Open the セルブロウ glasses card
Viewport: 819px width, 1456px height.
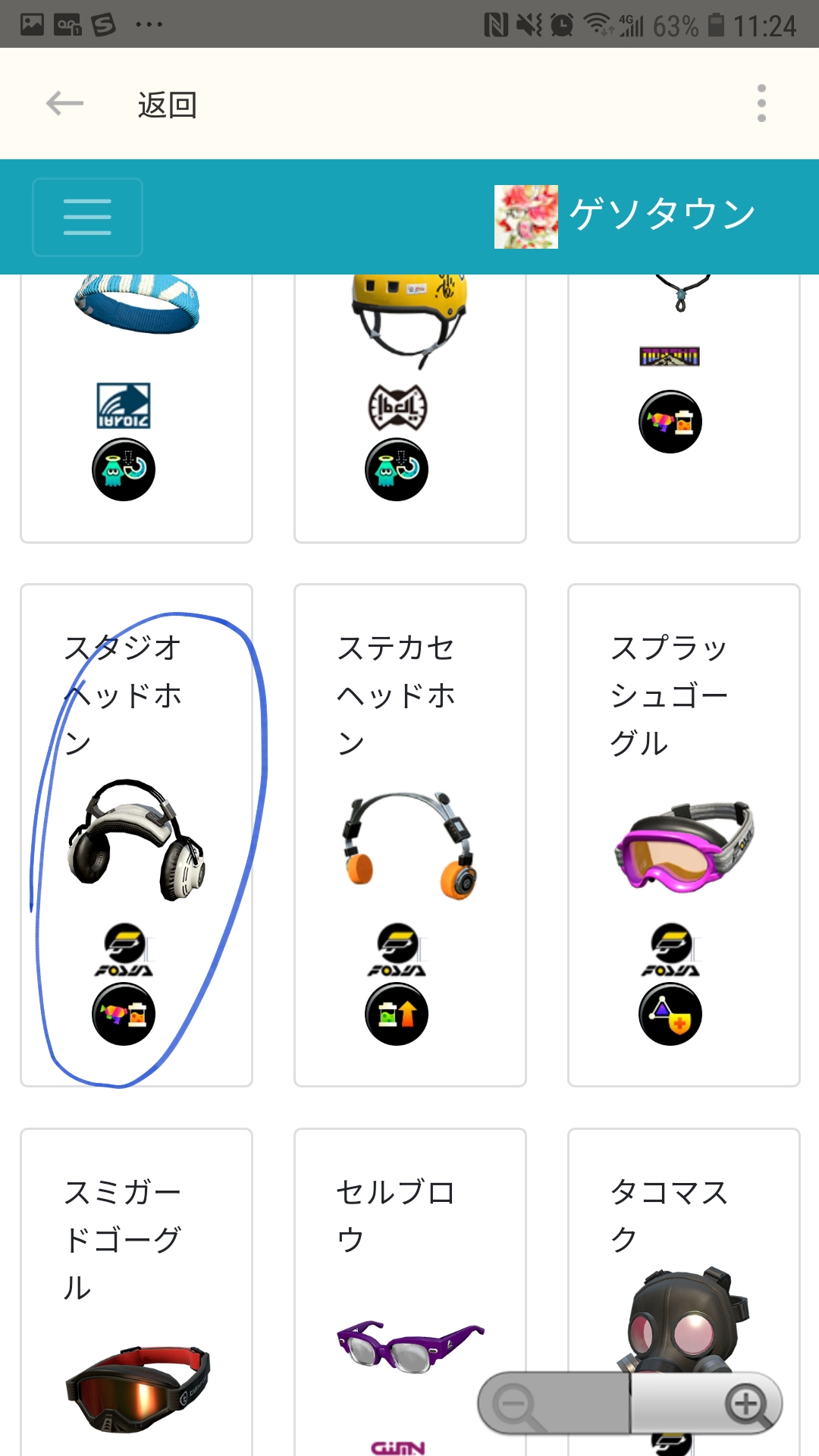click(410, 1292)
